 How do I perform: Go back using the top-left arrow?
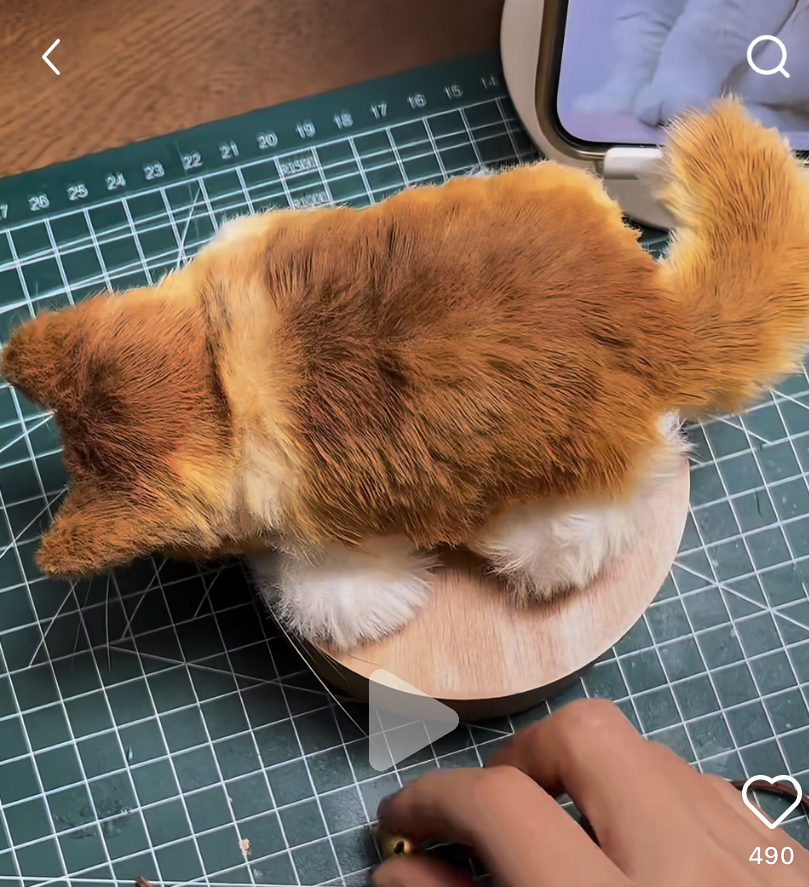coord(51,58)
